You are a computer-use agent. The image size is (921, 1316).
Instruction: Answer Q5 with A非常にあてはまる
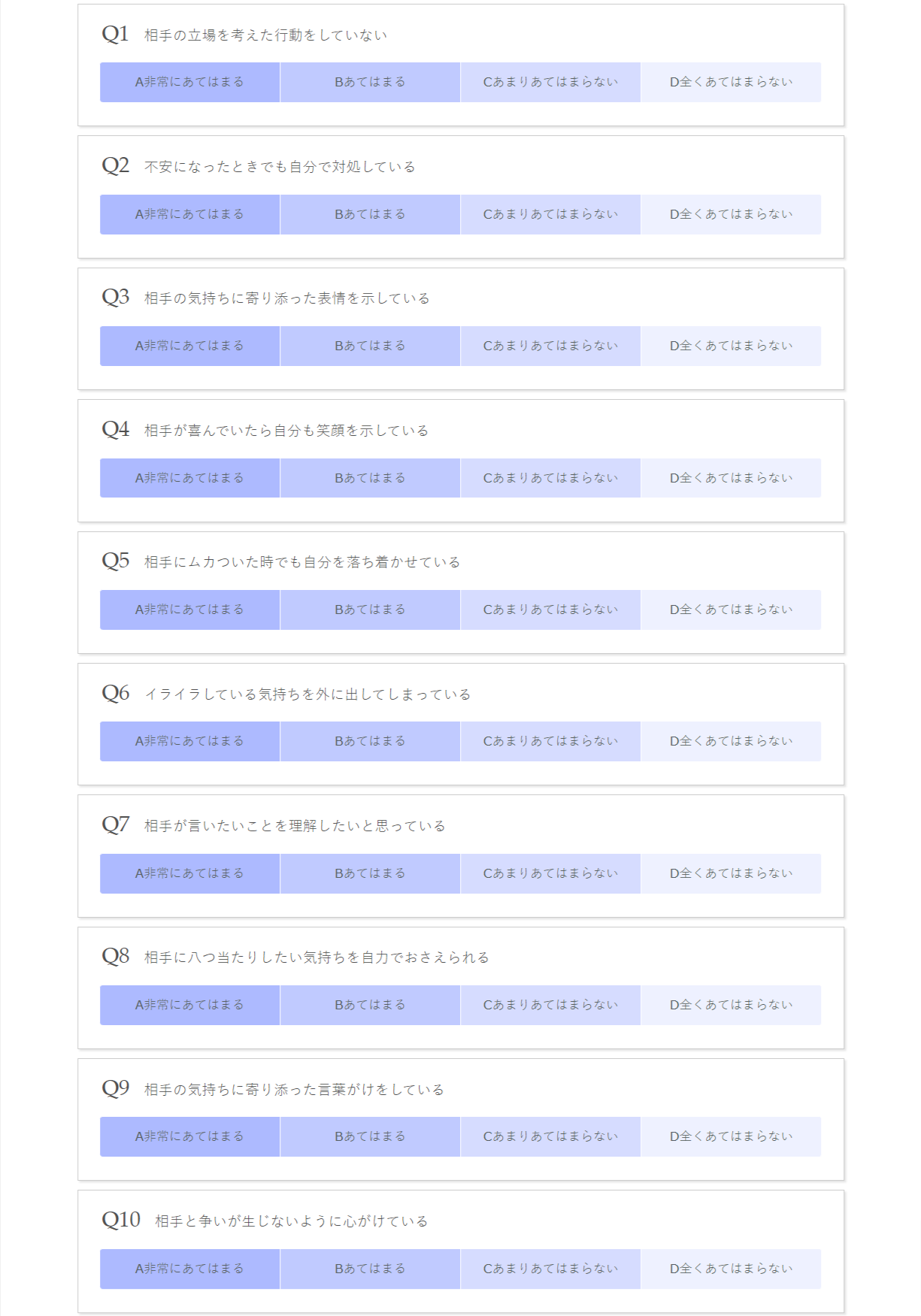click(x=189, y=610)
